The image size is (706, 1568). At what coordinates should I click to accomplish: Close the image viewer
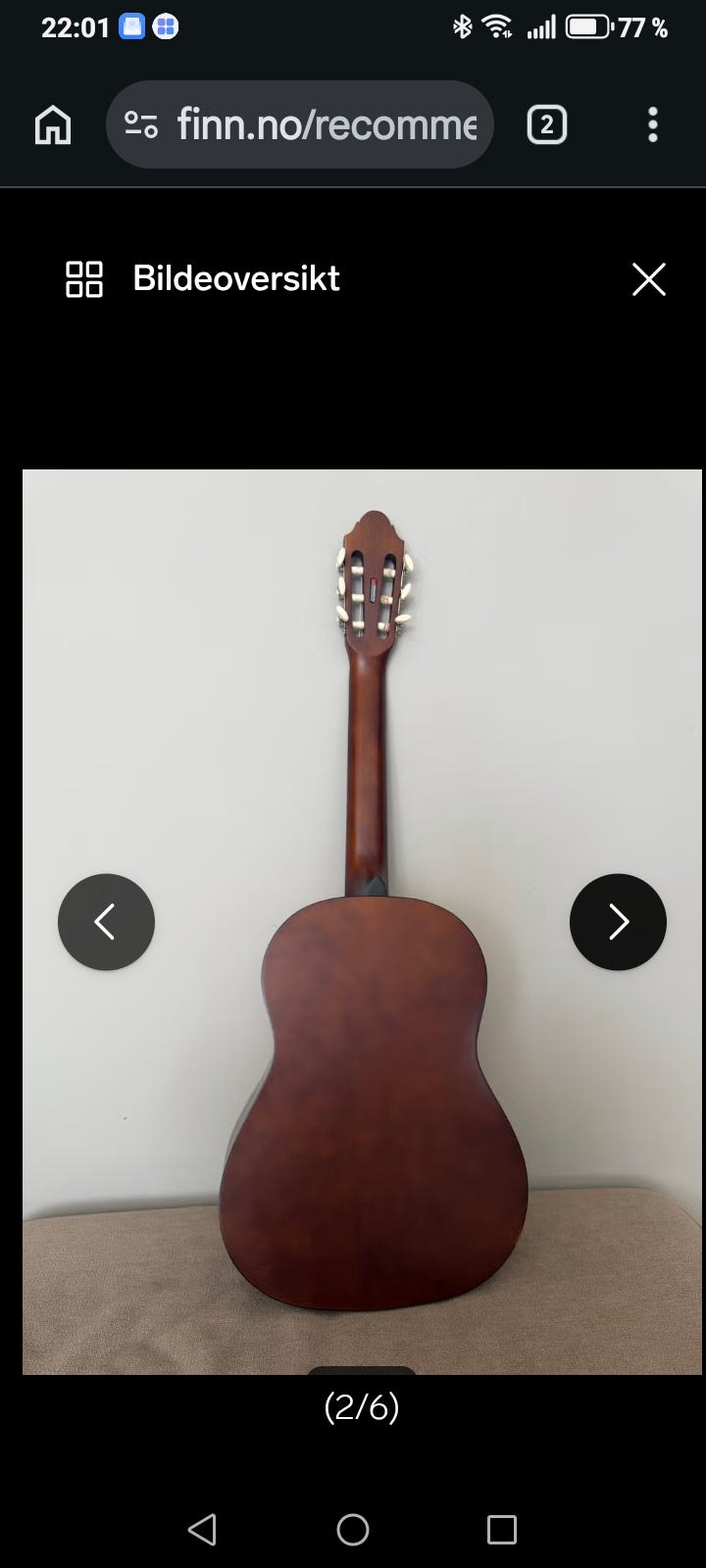point(649,279)
